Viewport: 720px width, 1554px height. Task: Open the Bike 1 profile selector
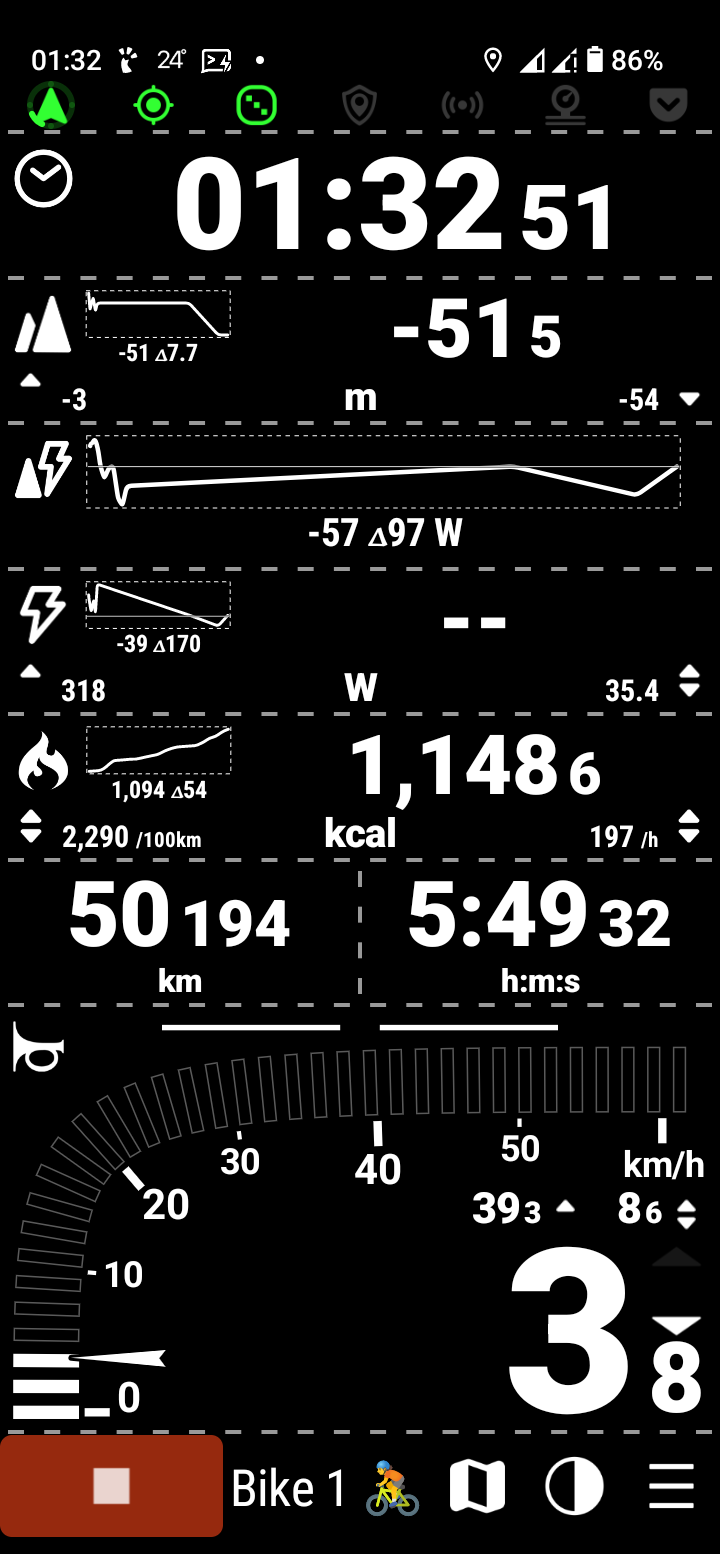click(x=326, y=1488)
